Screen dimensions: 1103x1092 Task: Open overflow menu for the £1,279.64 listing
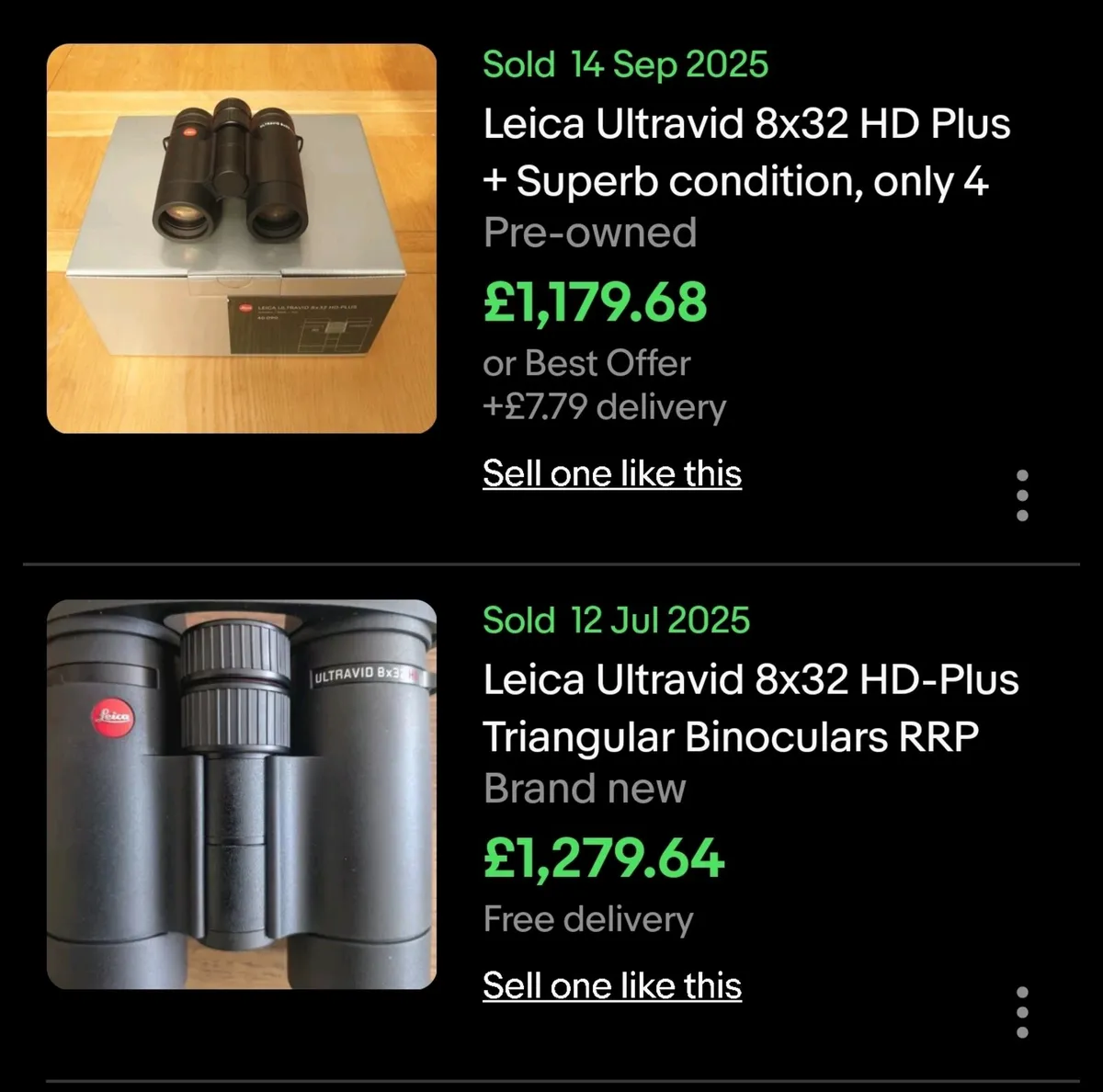1022,1012
